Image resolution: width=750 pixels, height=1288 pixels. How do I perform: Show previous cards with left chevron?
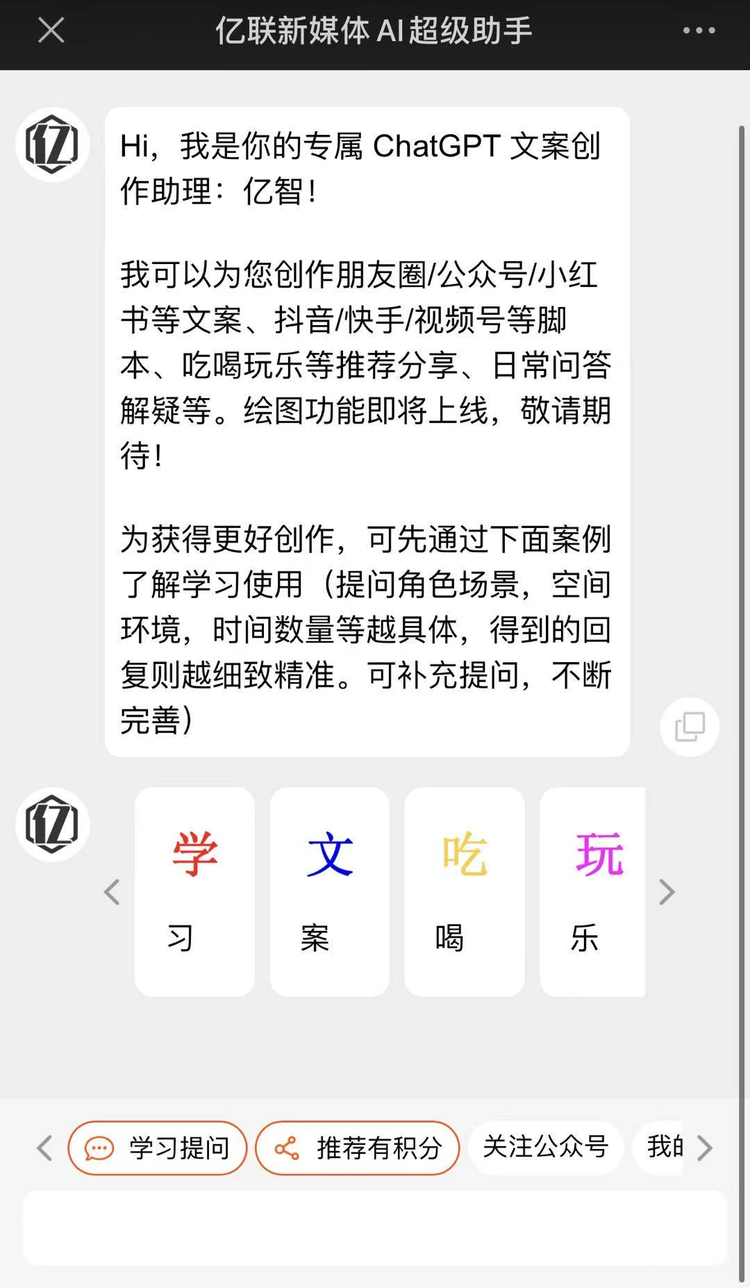pyautogui.click(x=112, y=892)
